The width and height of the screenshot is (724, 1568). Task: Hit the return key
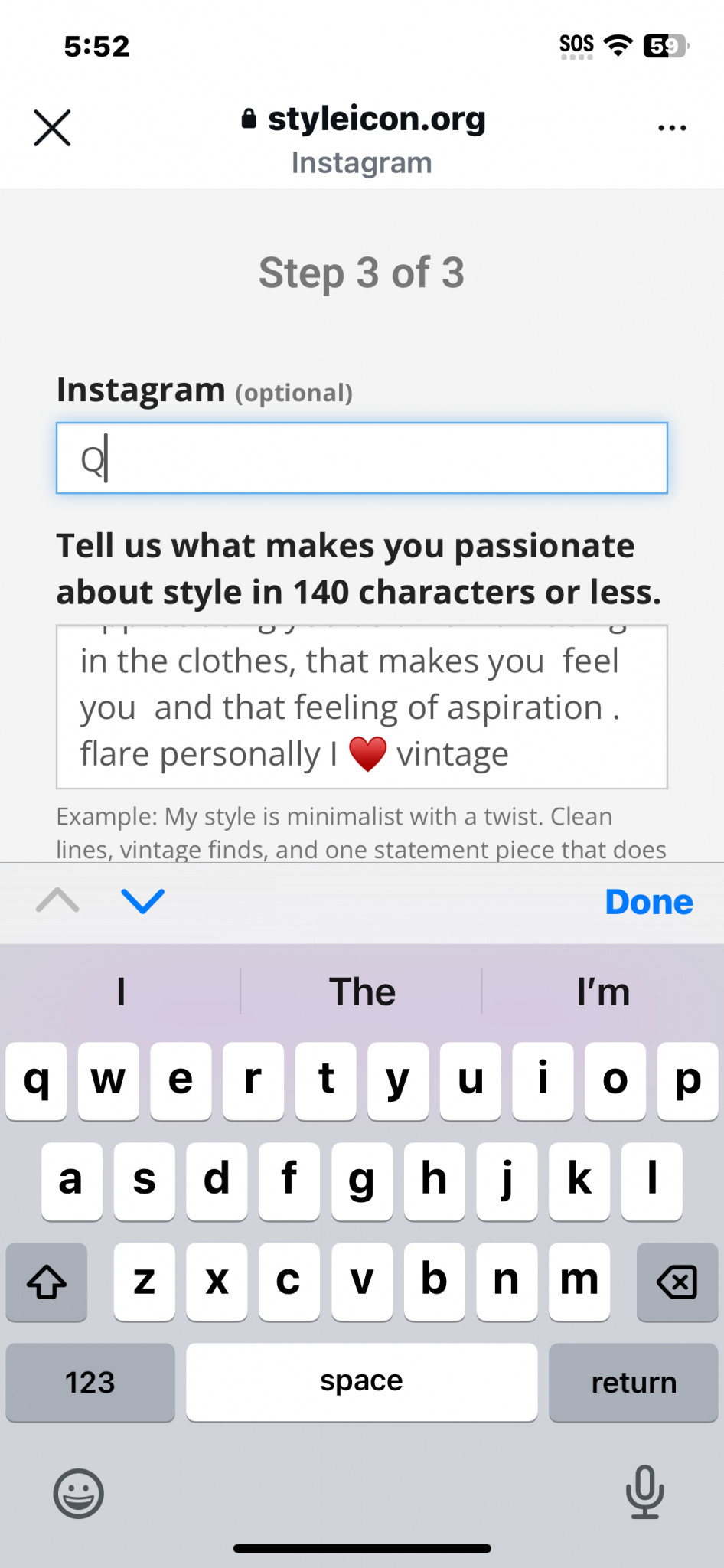[x=633, y=1382]
